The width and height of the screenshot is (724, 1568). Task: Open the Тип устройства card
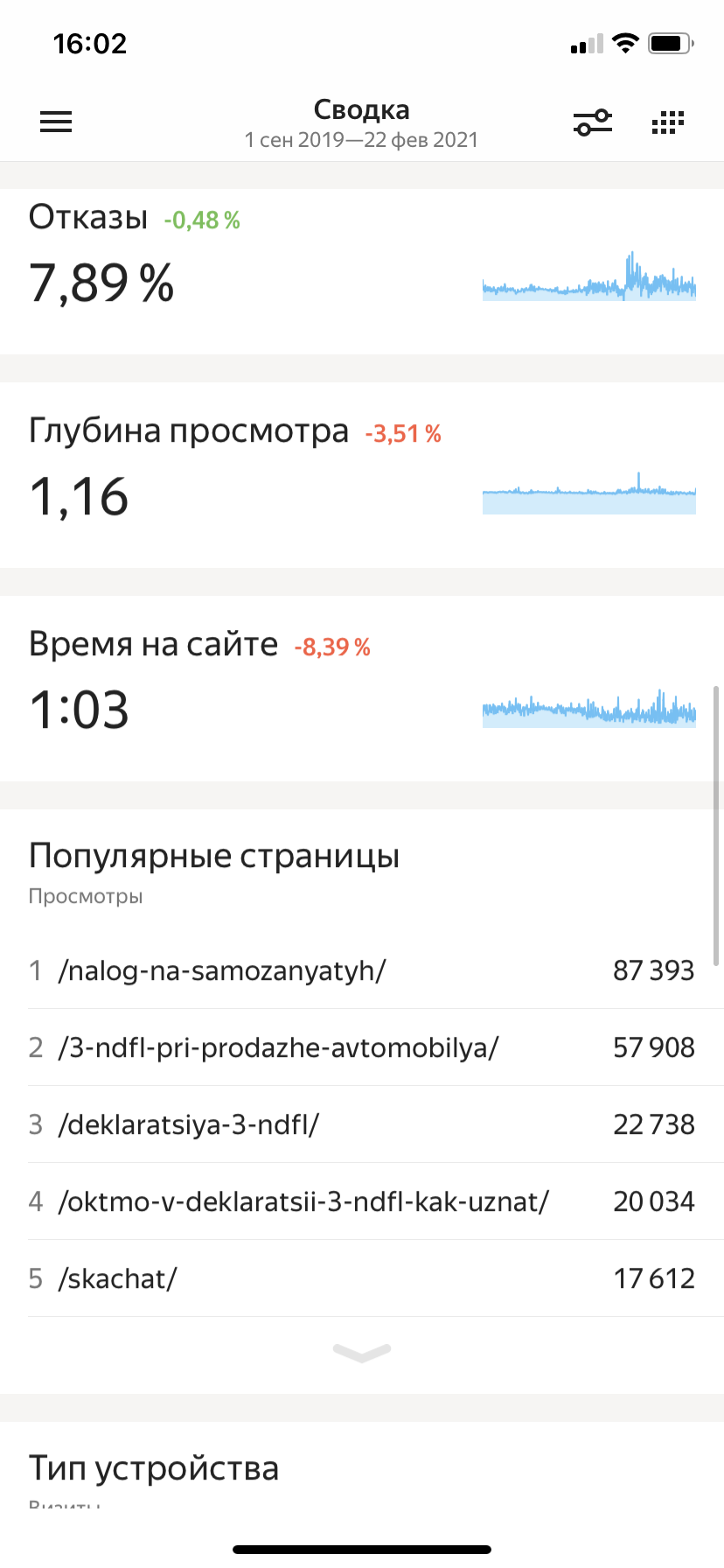click(362, 1470)
